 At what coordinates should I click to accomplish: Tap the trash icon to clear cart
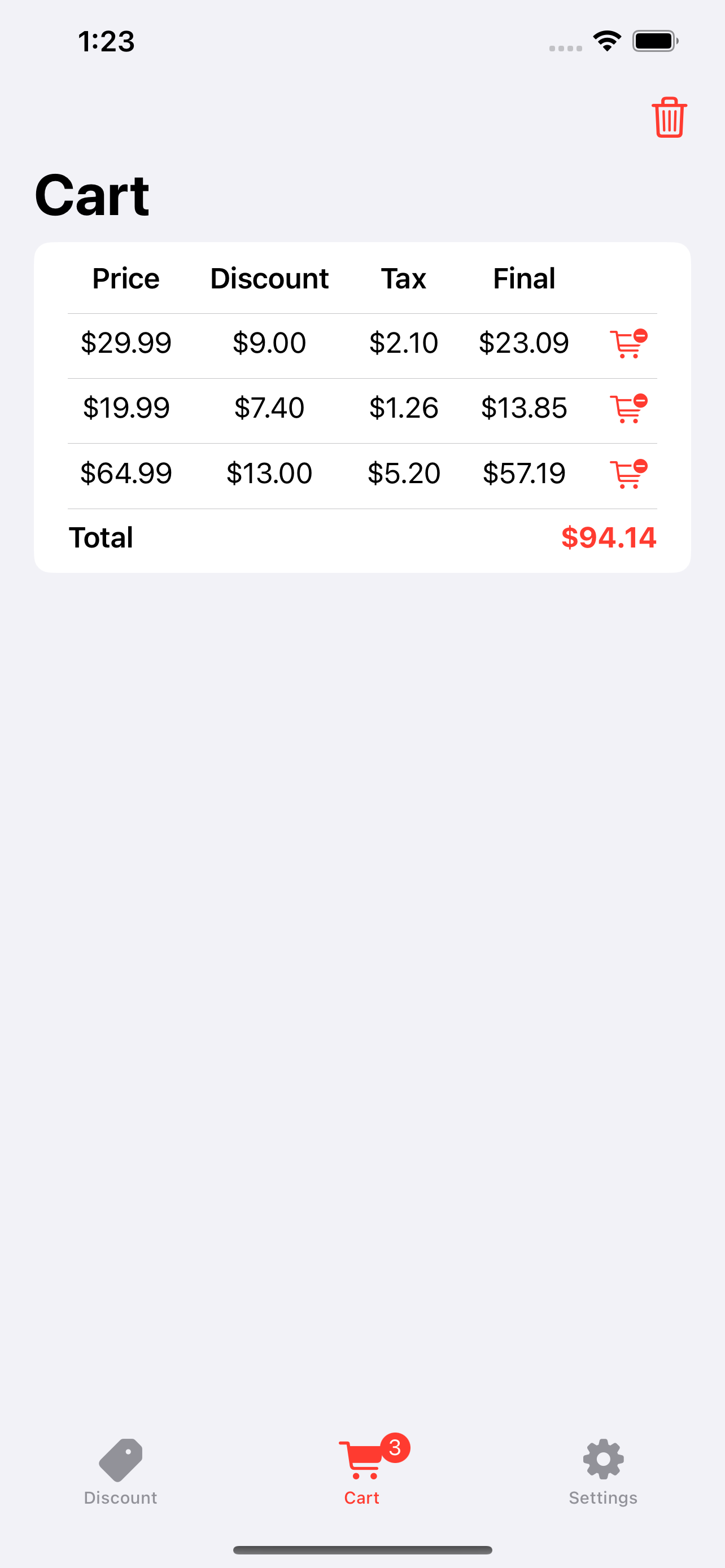(669, 117)
